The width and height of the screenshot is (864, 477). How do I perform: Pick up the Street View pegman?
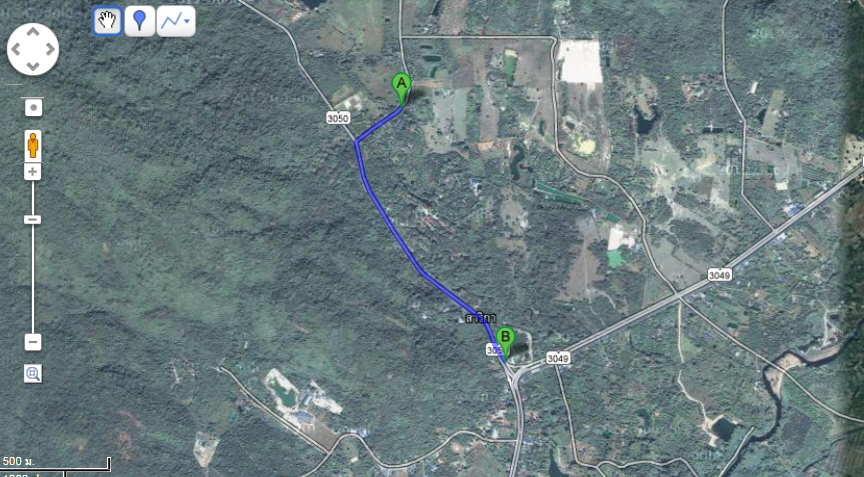33,145
